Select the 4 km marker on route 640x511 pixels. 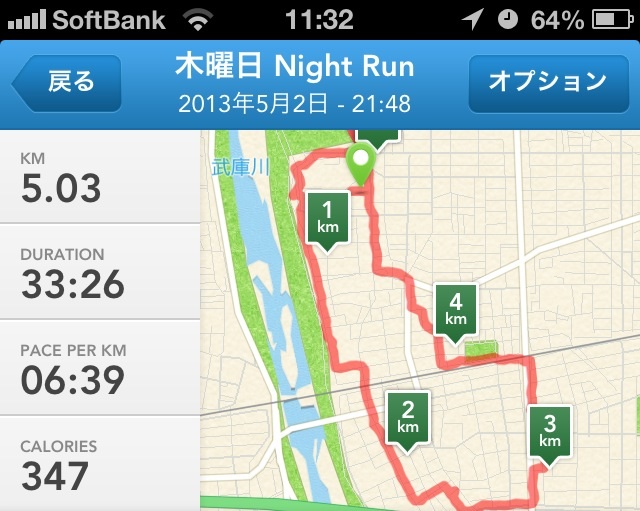[456, 309]
